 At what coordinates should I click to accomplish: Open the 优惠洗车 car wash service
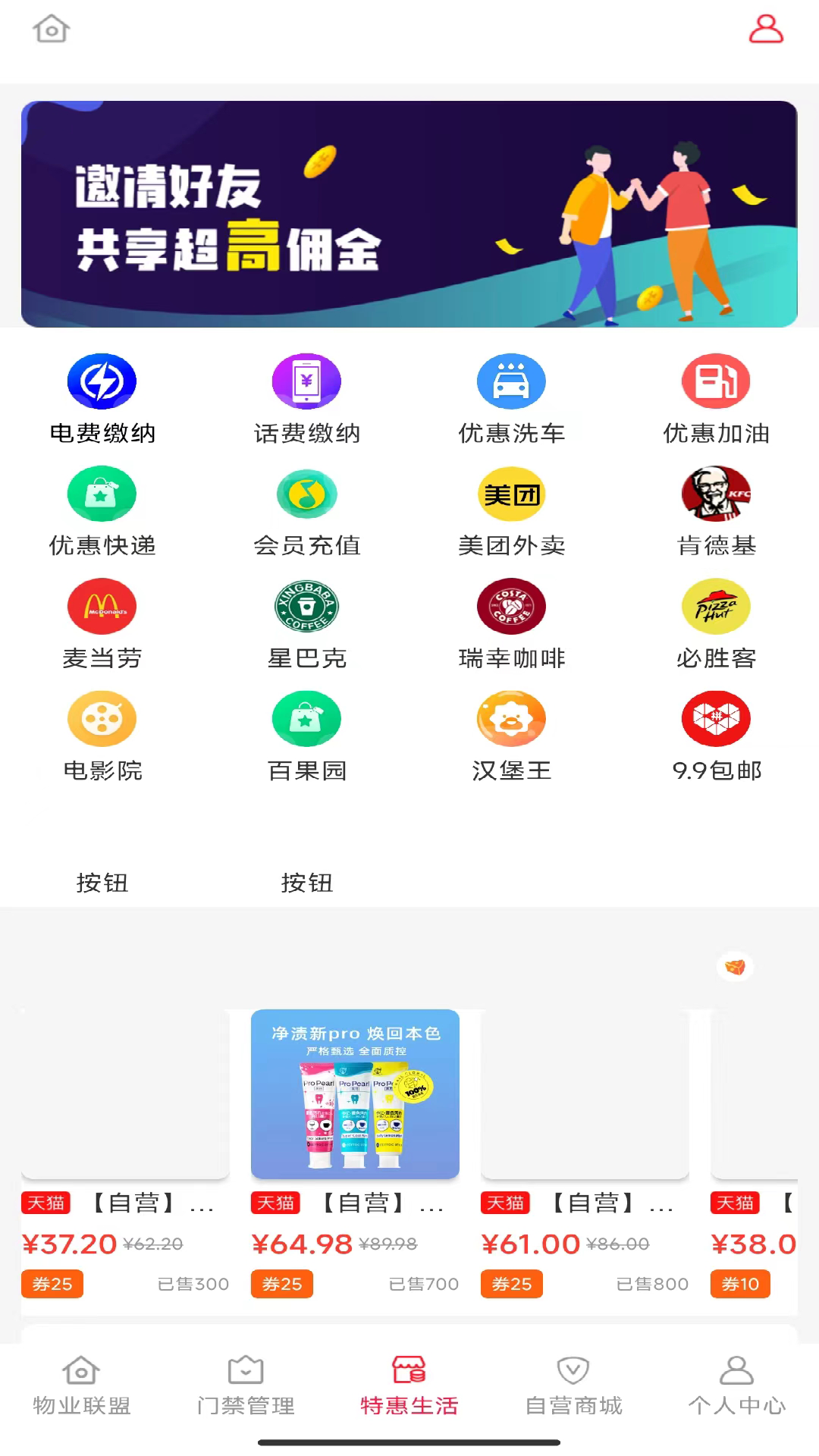[x=511, y=381]
